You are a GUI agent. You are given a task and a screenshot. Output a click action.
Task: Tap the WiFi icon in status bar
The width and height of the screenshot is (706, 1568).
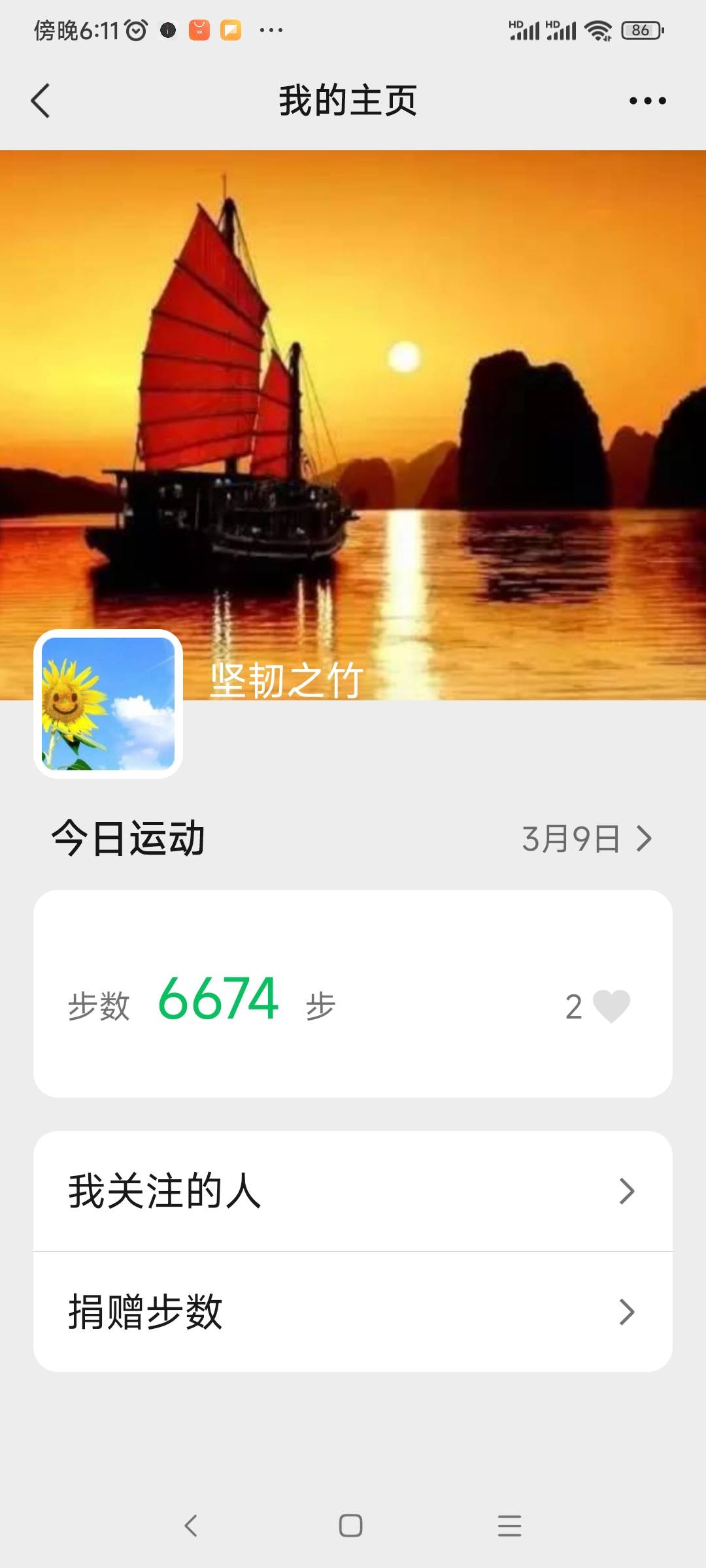tap(599, 29)
